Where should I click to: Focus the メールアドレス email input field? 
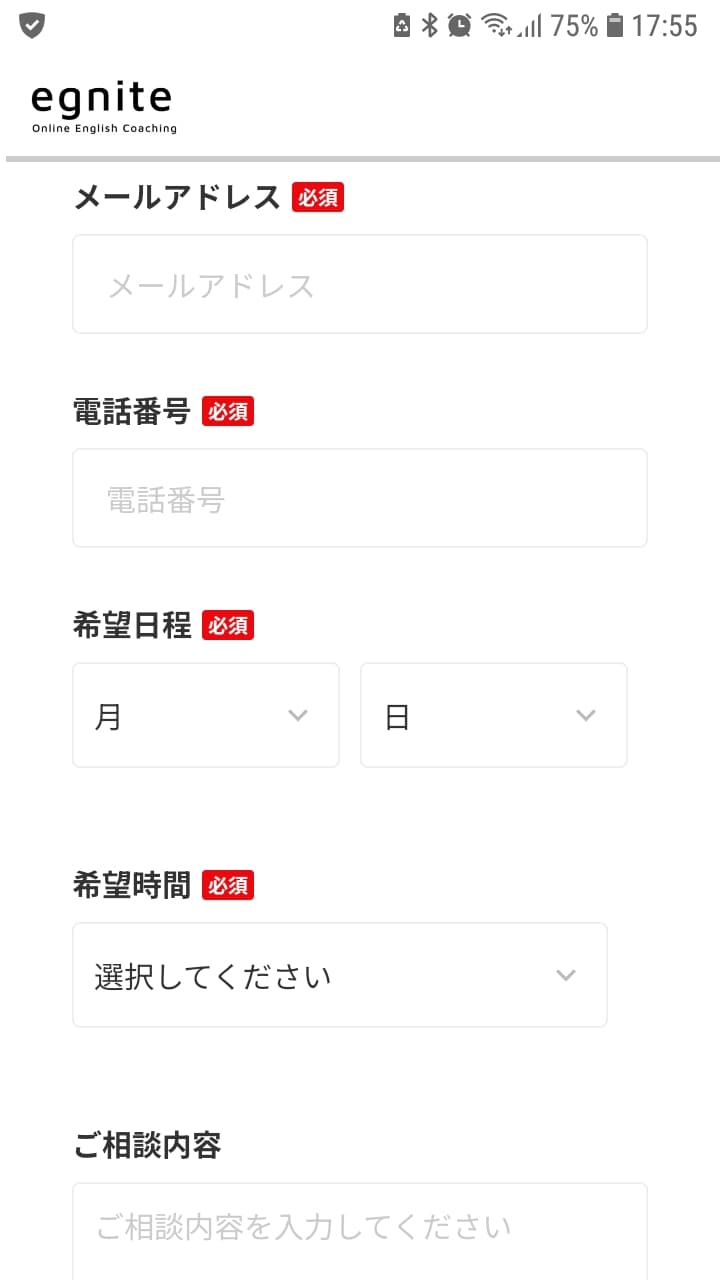359,283
